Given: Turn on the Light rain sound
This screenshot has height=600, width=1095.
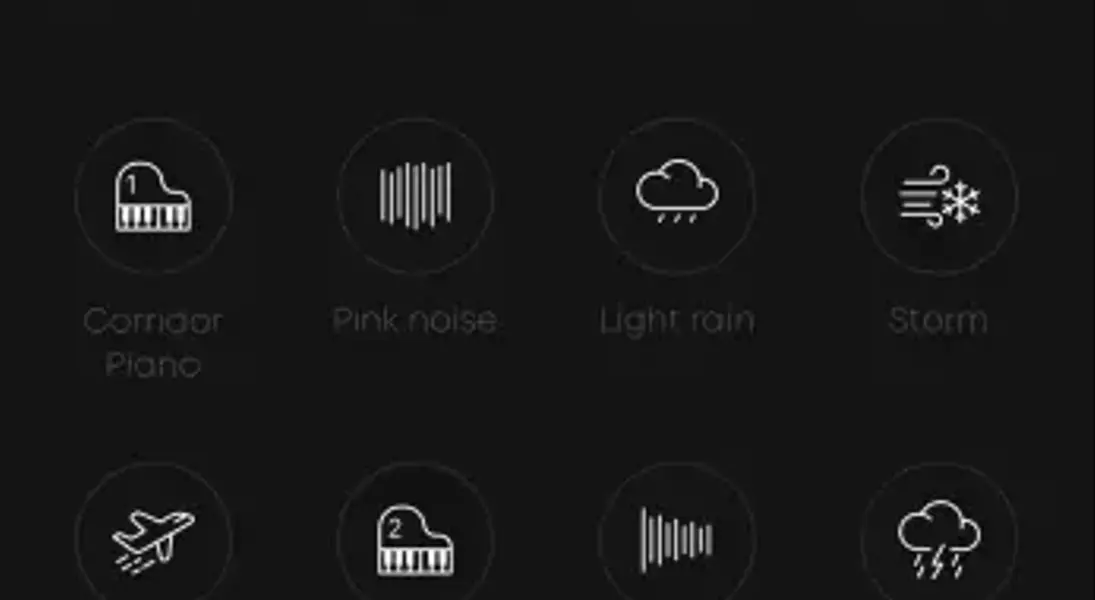Looking at the screenshot, I should [677, 195].
